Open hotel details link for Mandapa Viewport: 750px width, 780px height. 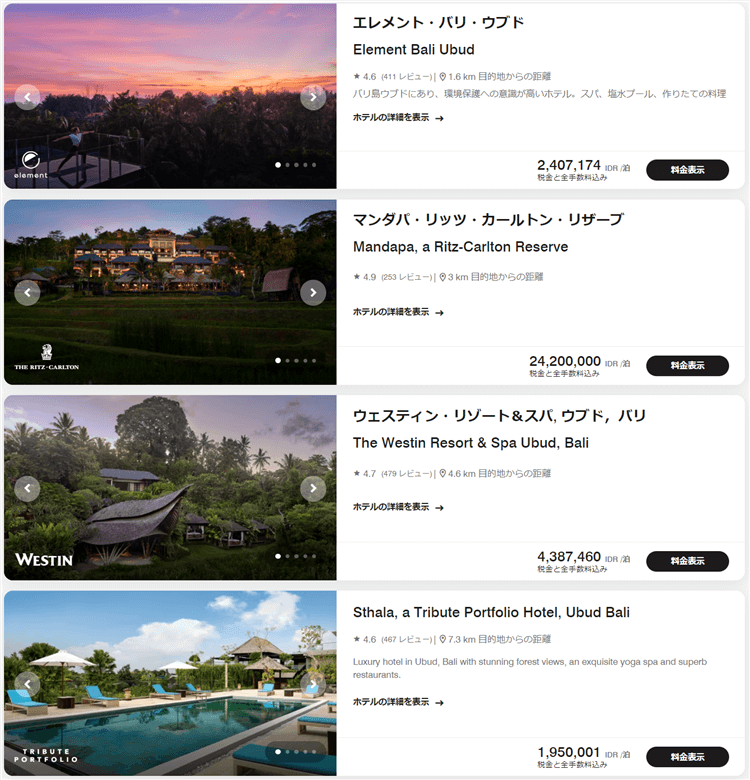397,312
